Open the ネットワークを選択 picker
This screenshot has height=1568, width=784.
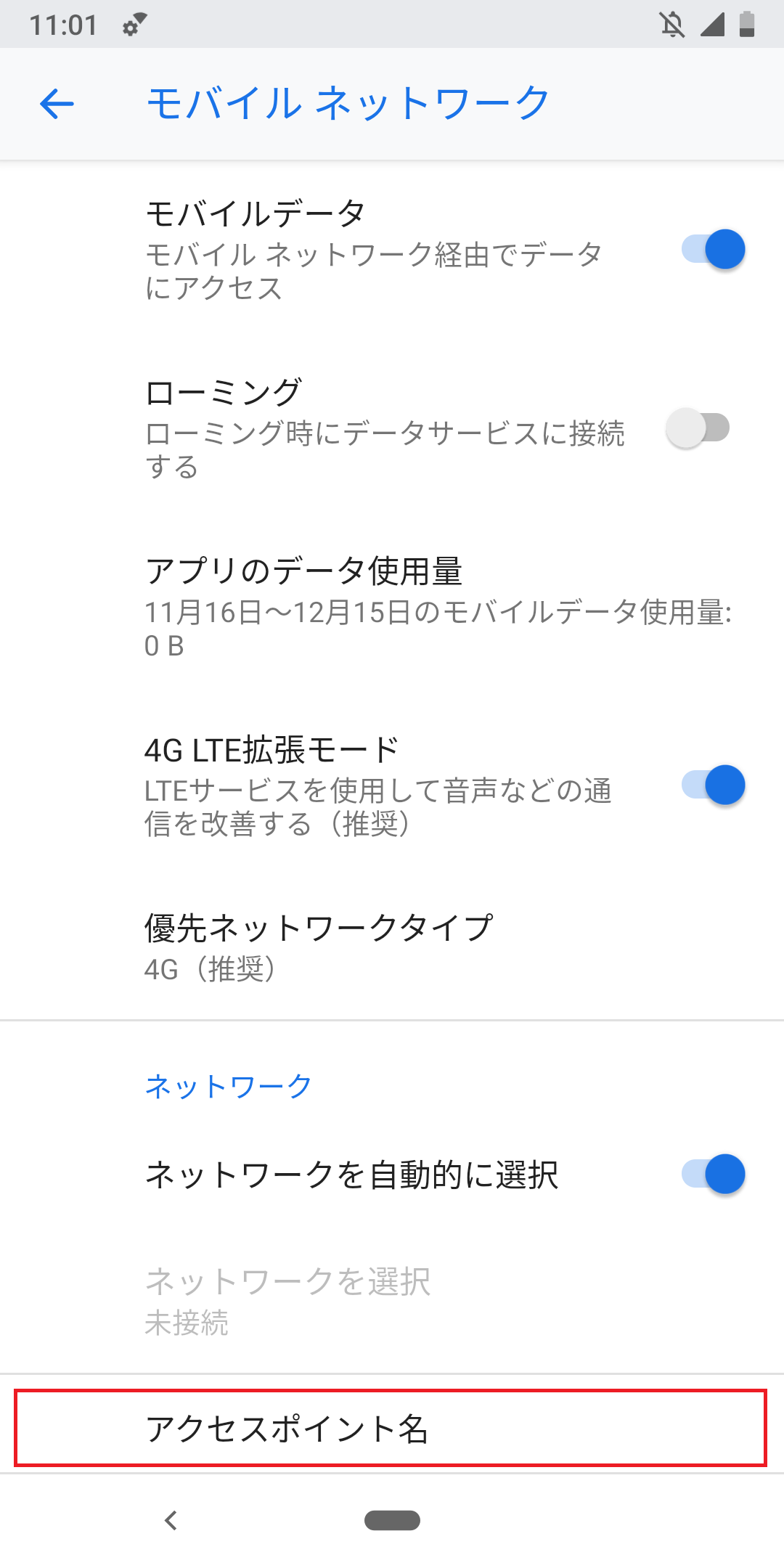pos(290,1299)
